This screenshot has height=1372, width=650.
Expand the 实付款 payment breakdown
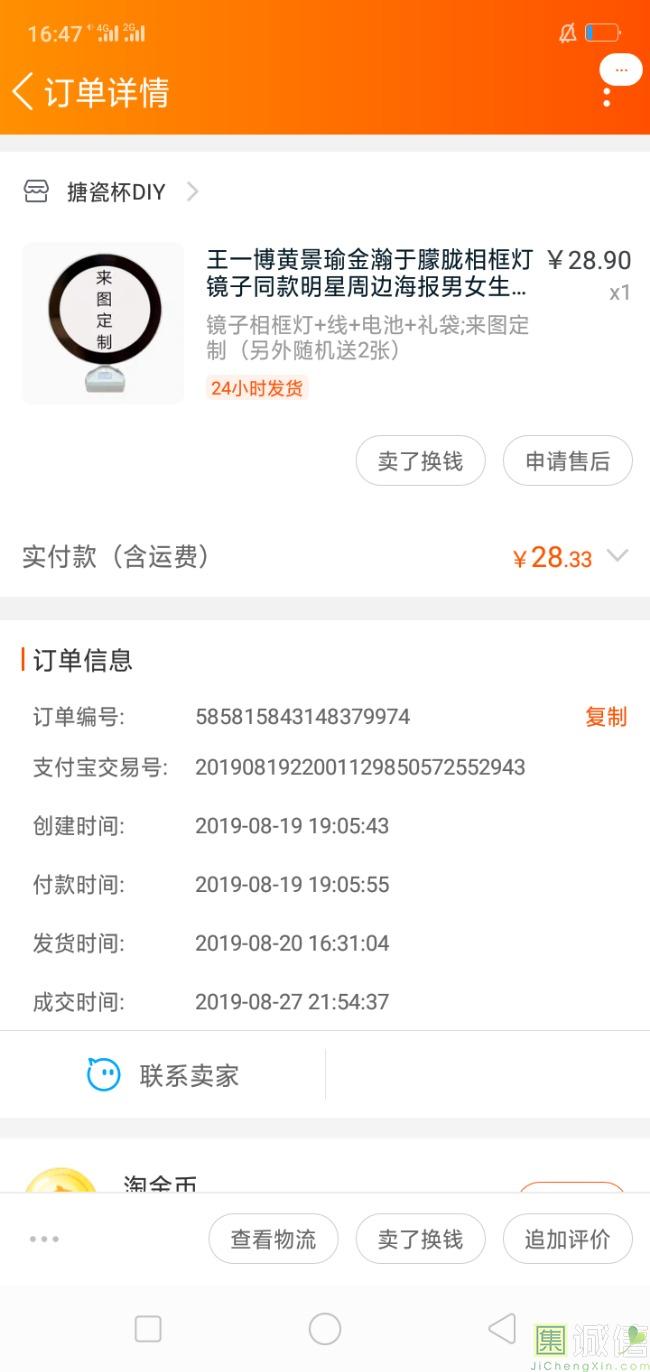[x=618, y=557]
